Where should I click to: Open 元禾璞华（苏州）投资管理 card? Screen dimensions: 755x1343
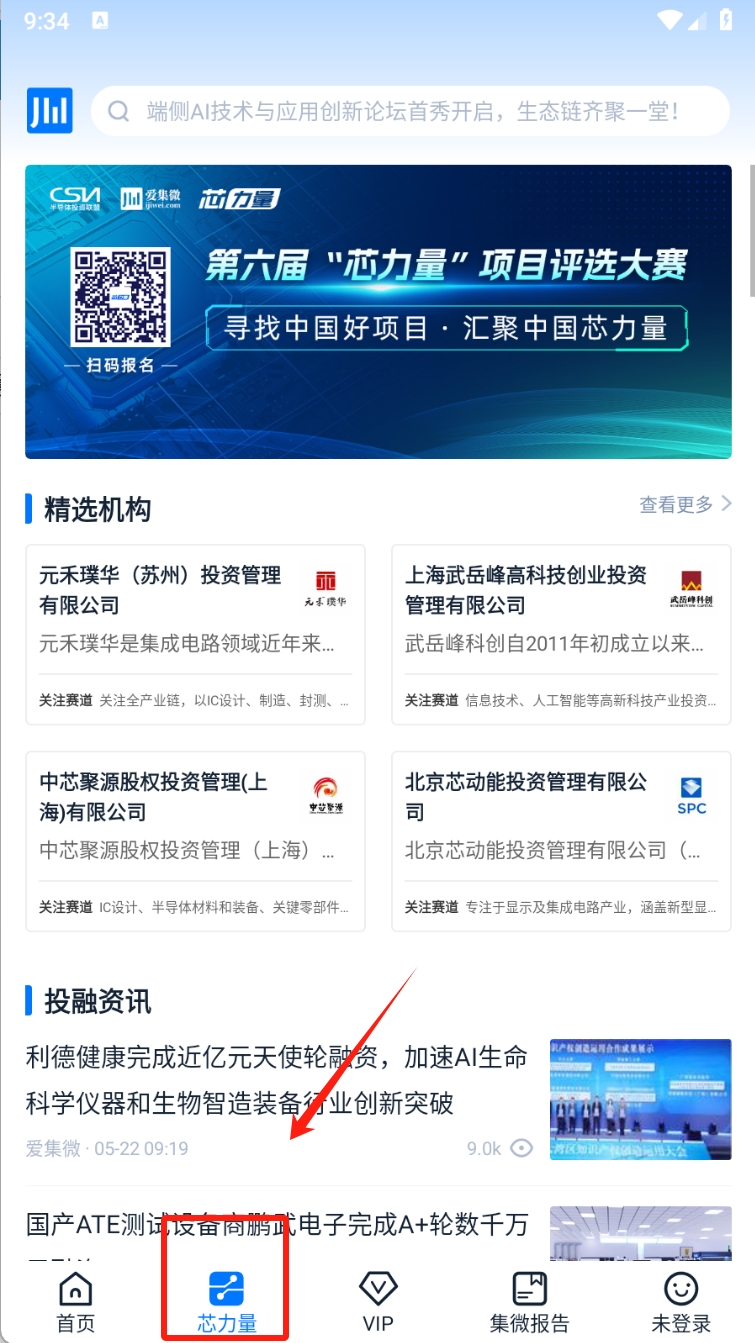click(195, 634)
